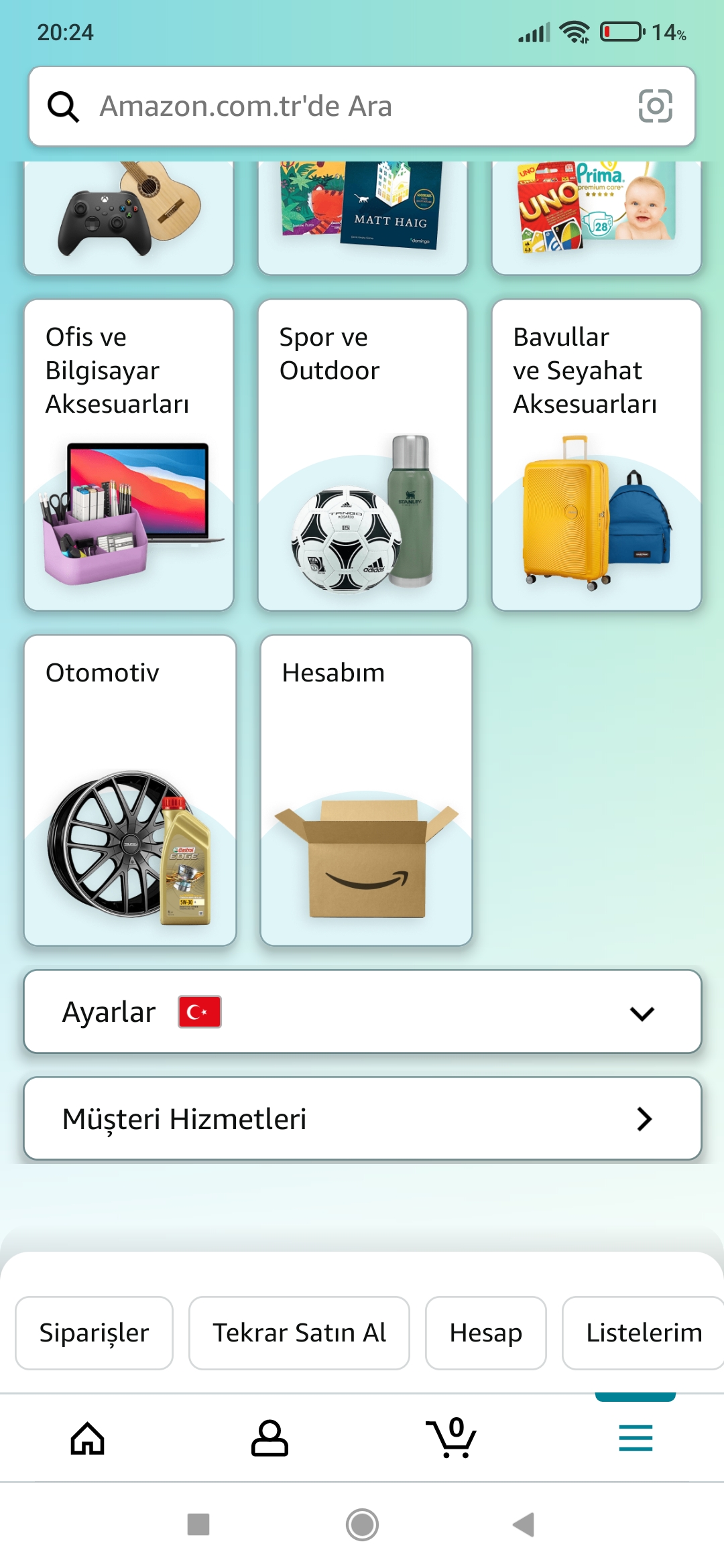Open Ofis ve Bilgisayar Aksesuarları category
Image resolution: width=724 pixels, height=1568 pixels.
pos(129,455)
